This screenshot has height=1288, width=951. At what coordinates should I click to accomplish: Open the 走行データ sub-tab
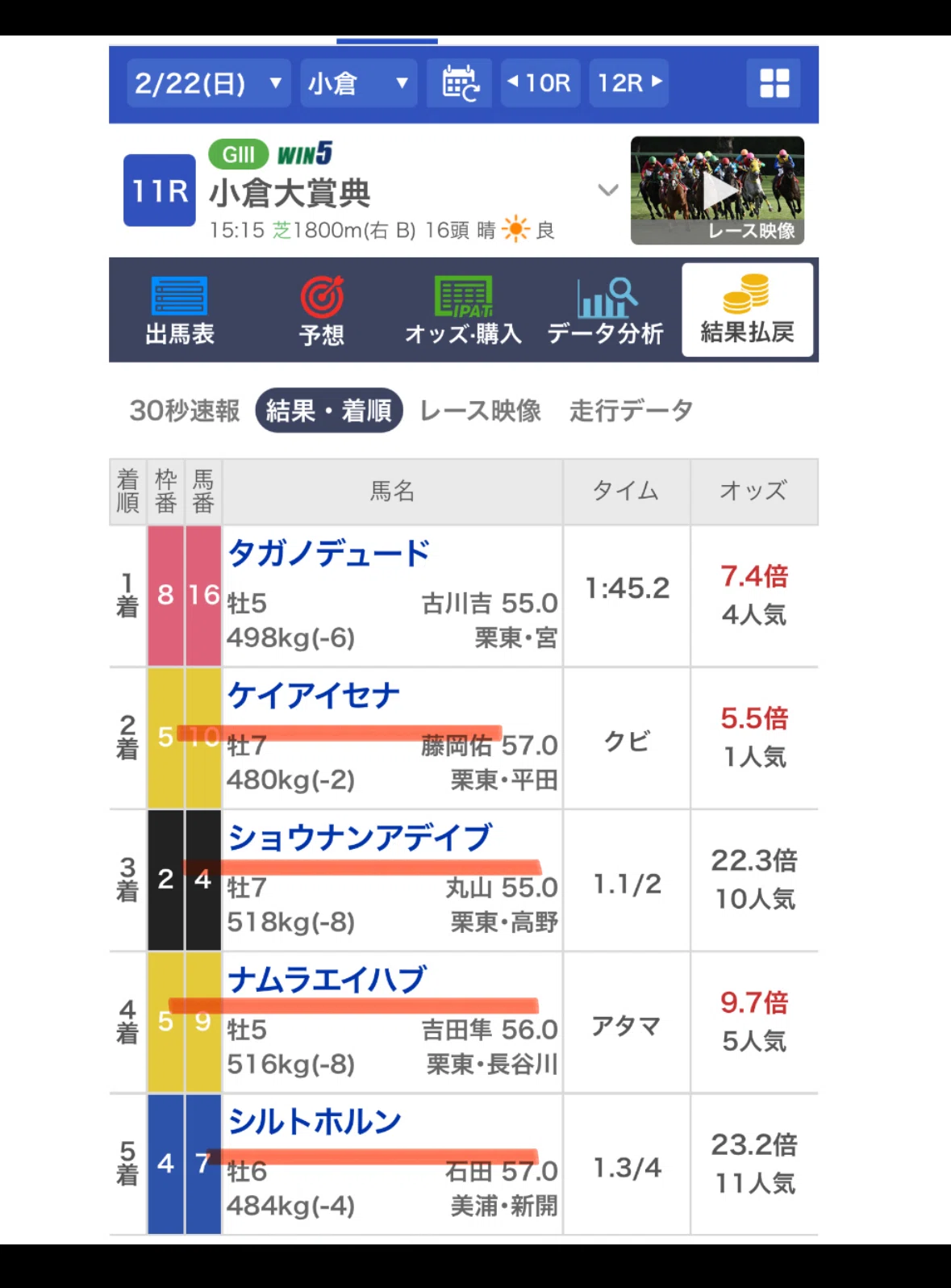632,411
